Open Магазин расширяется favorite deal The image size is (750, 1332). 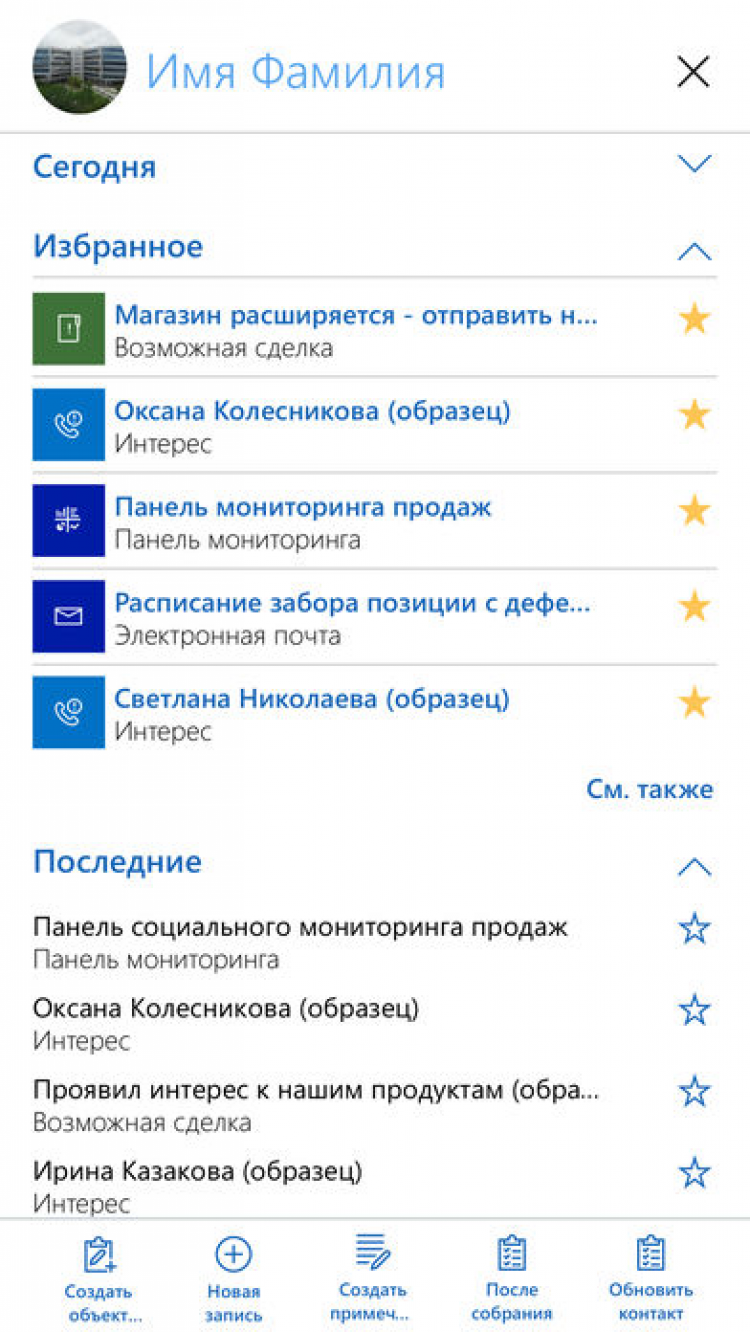[355, 316]
